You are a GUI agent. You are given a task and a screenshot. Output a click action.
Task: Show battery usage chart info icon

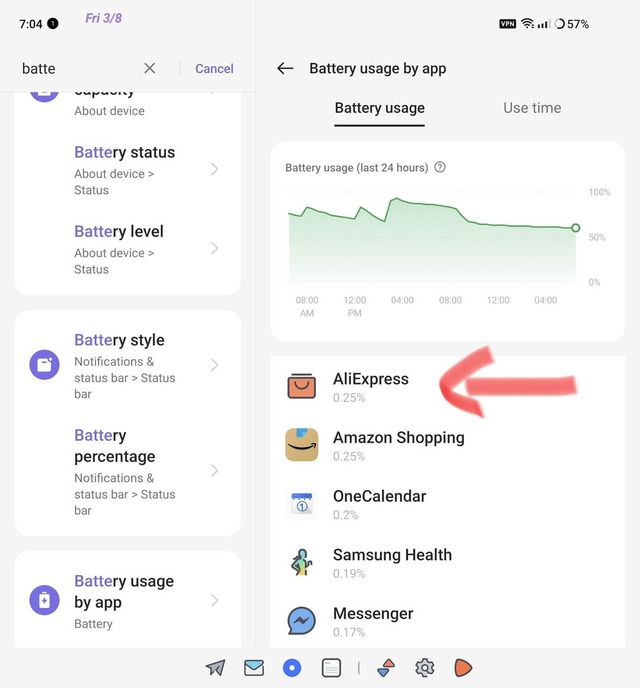click(440, 168)
